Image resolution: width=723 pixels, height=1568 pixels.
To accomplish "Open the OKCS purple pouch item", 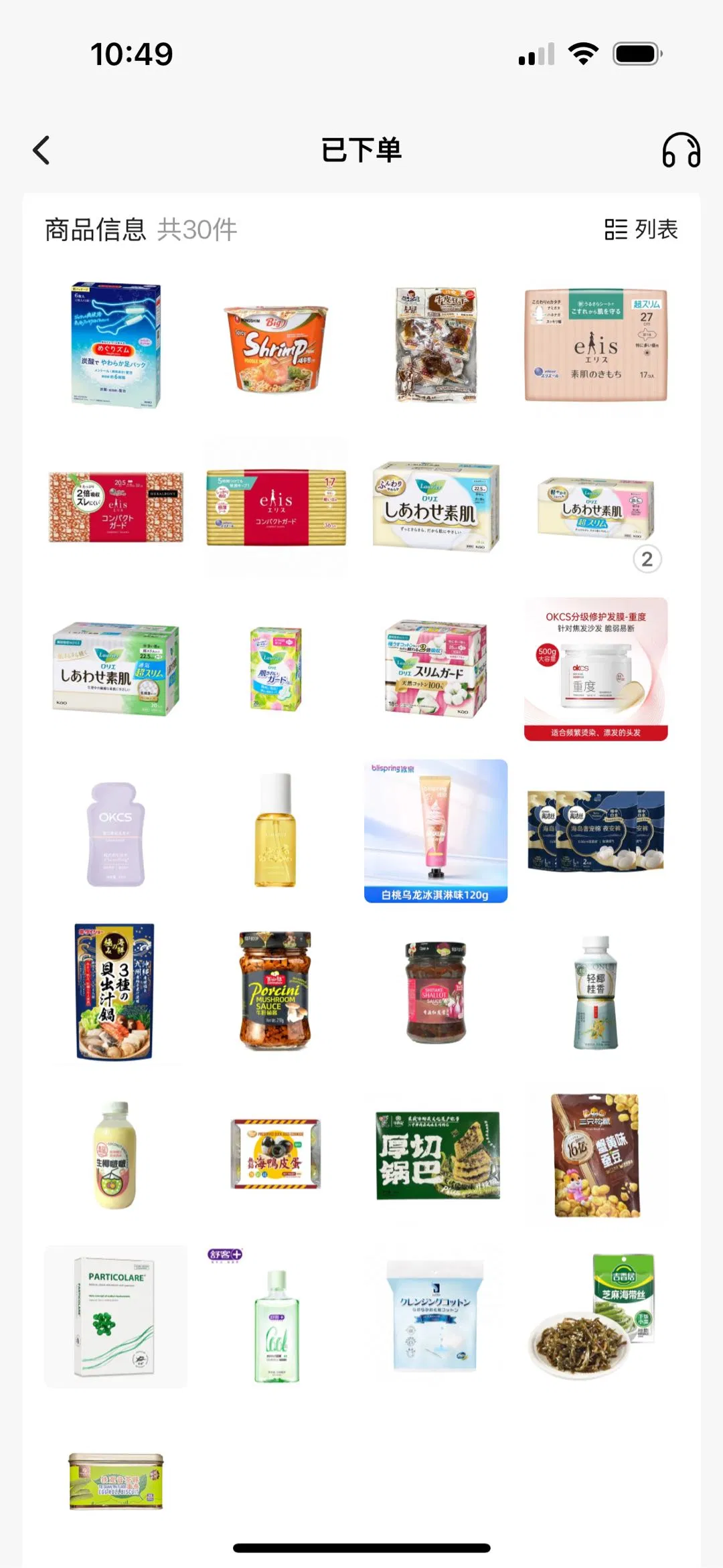I will [116, 834].
